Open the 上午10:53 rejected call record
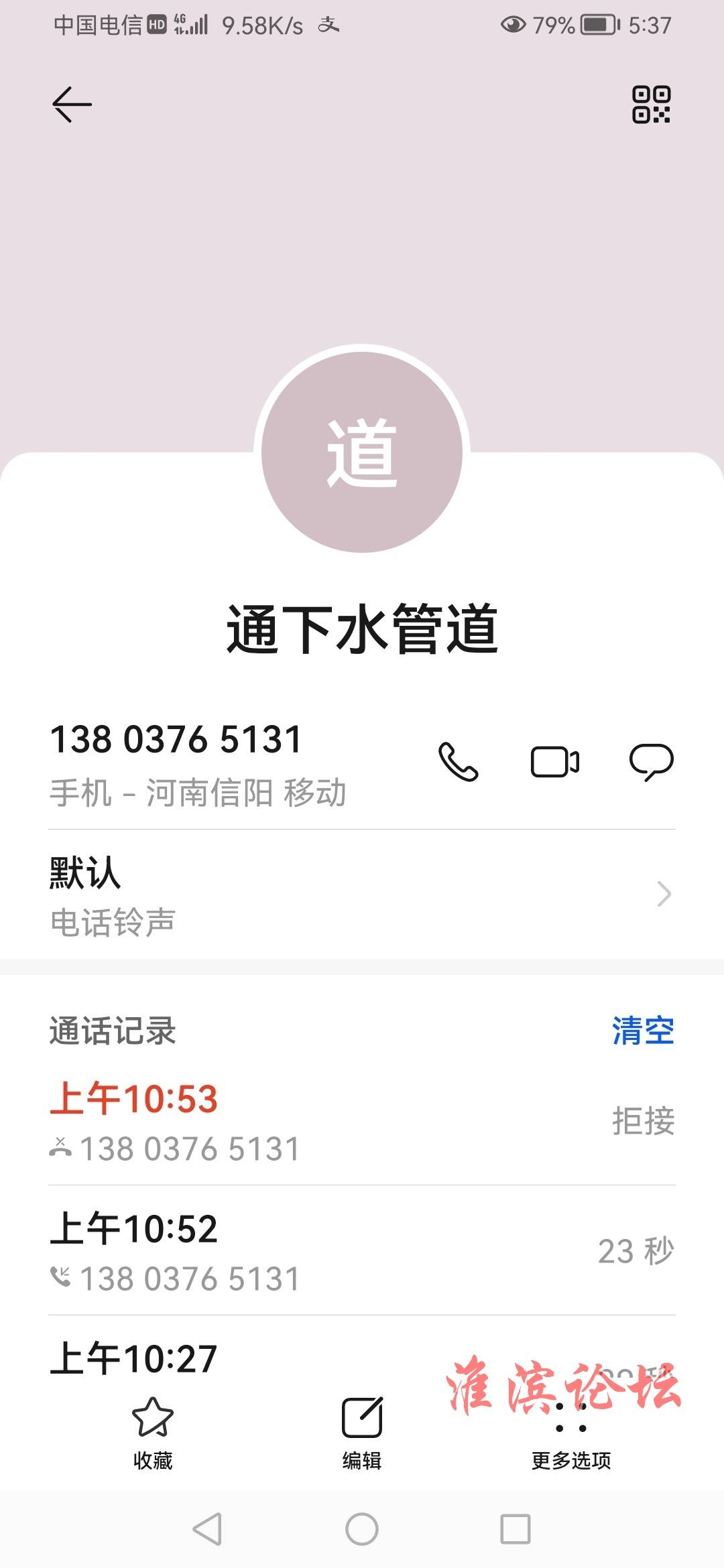The width and height of the screenshot is (724, 1568). click(362, 1121)
